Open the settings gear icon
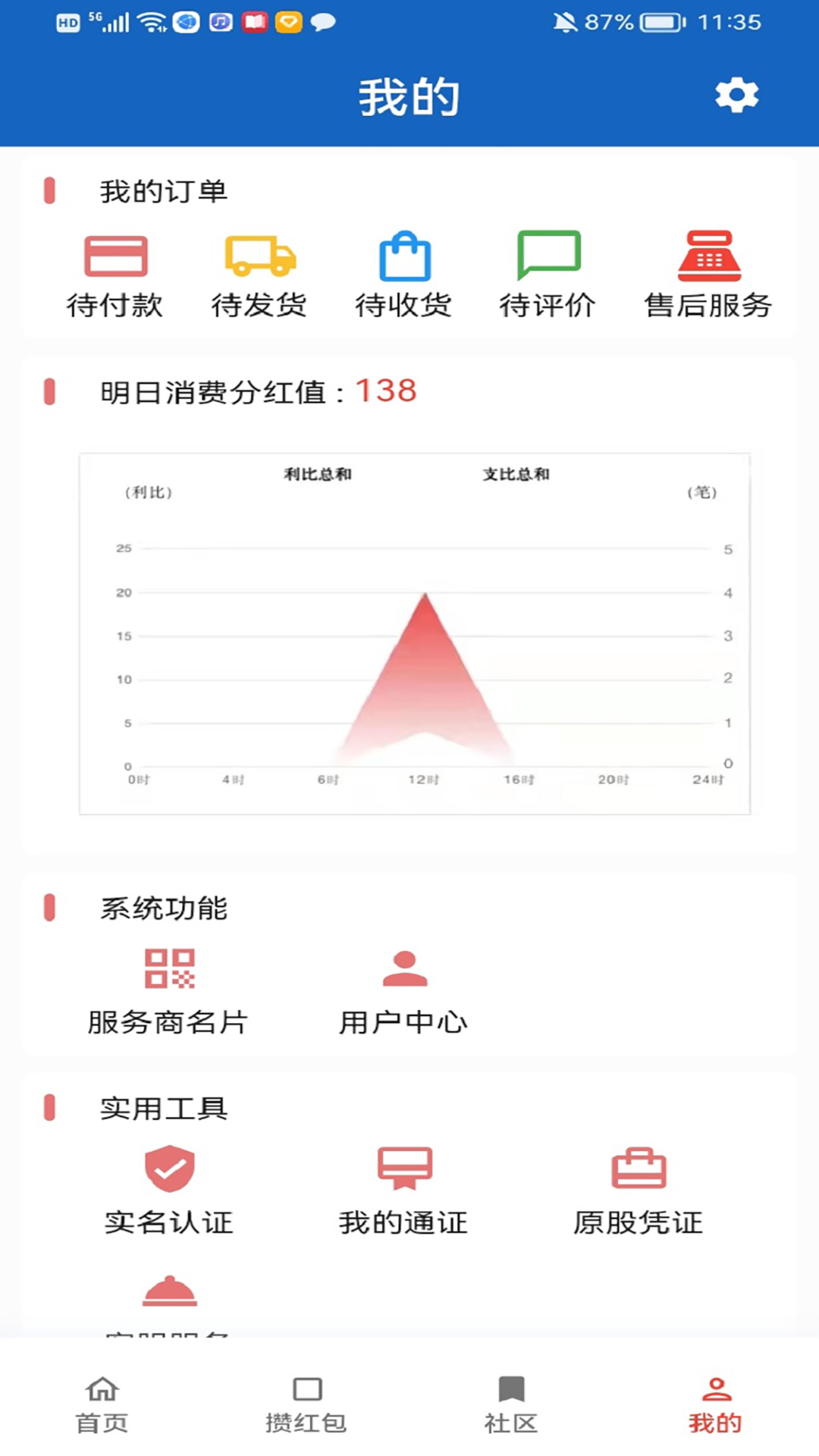This screenshot has height=1456, width=819. pyautogui.click(x=736, y=96)
